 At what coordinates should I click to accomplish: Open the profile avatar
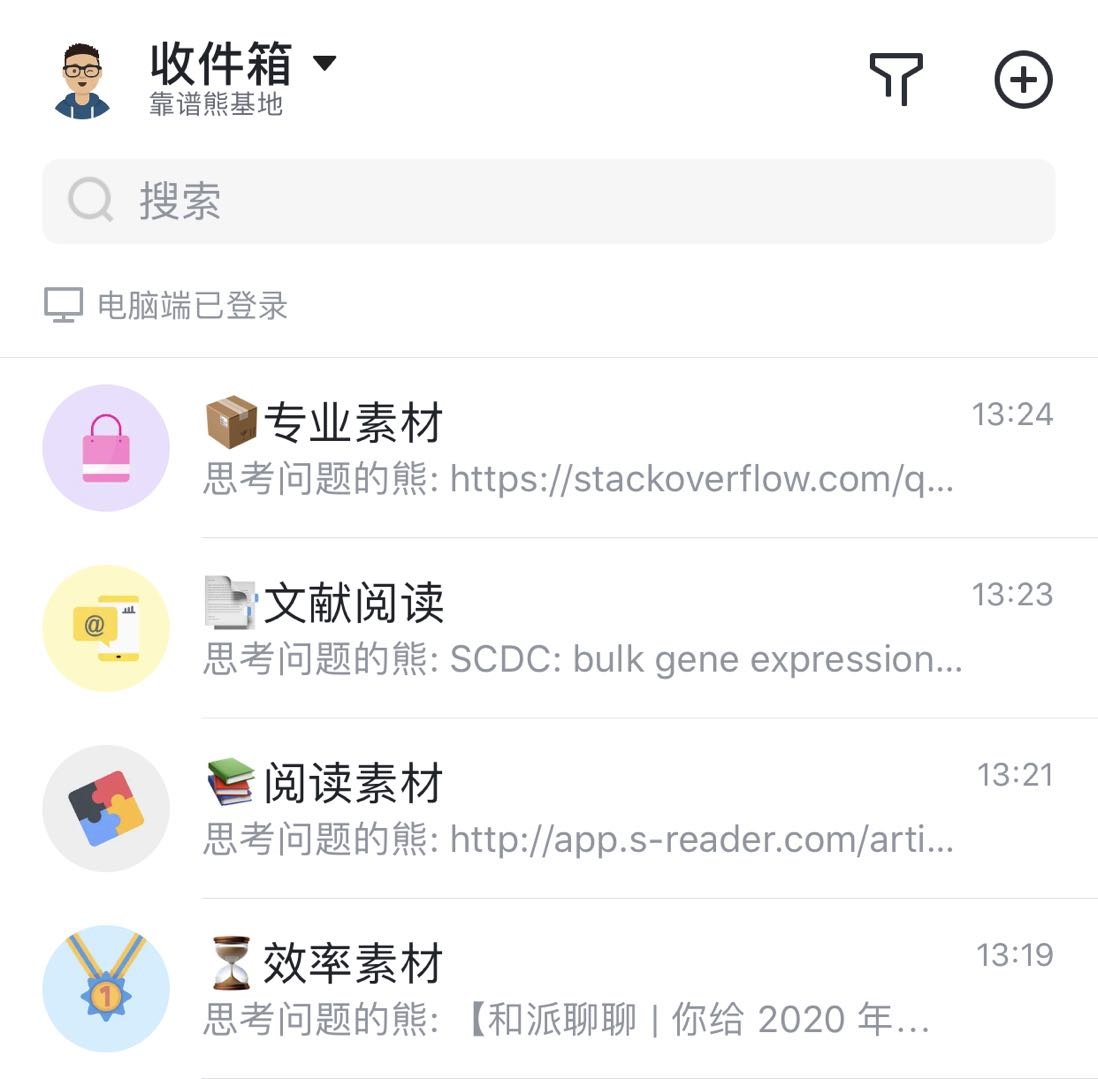tap(82, 80)
